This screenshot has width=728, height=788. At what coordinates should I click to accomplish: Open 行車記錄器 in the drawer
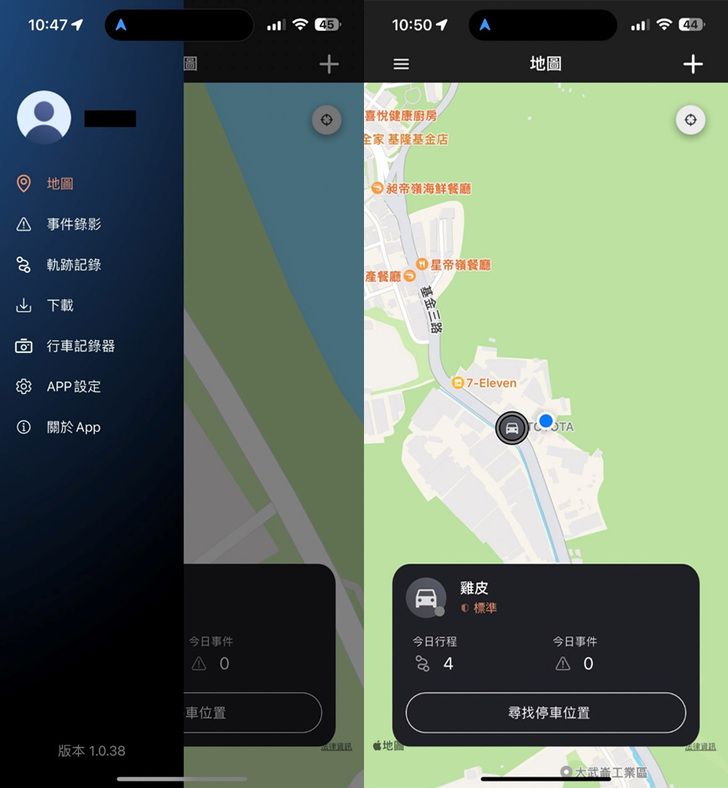[80, 346]
